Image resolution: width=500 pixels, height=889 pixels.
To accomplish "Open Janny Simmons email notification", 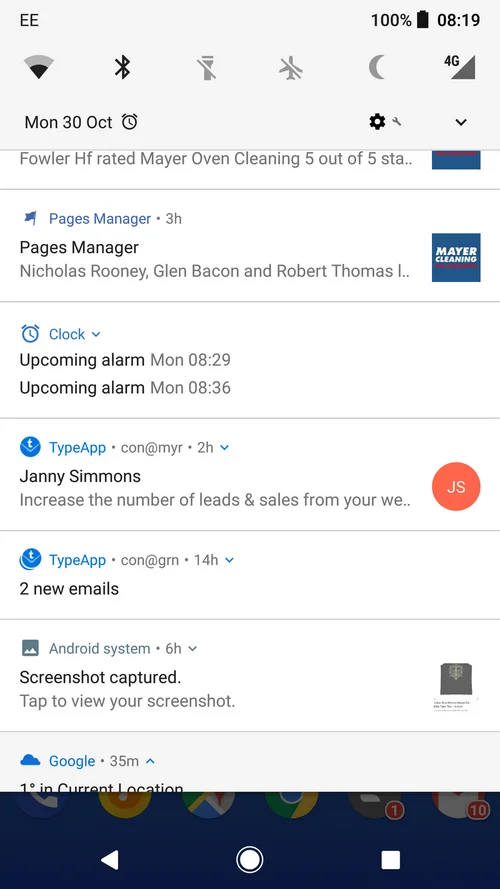I will click(x=250, y=475).
